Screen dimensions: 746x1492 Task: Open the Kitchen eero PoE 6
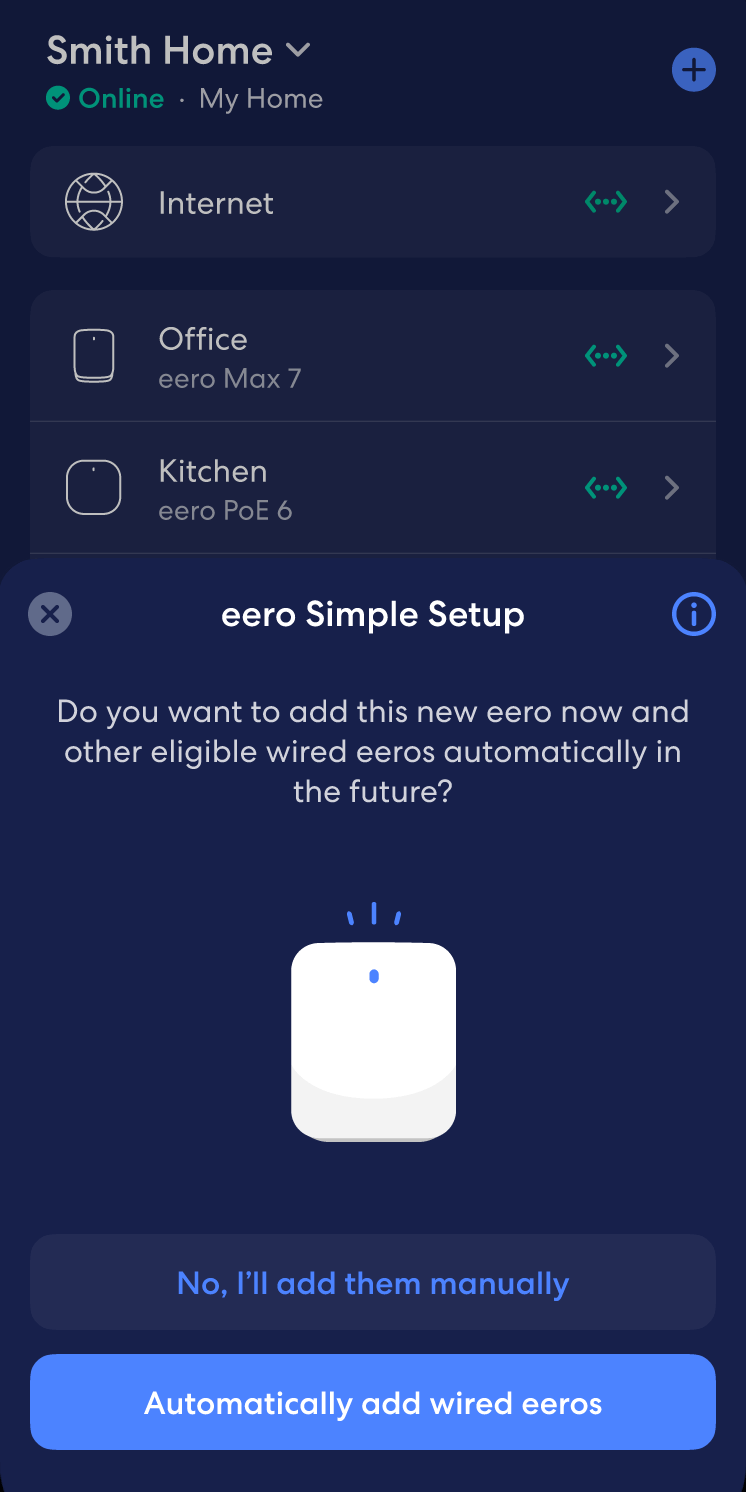(373, 489)
